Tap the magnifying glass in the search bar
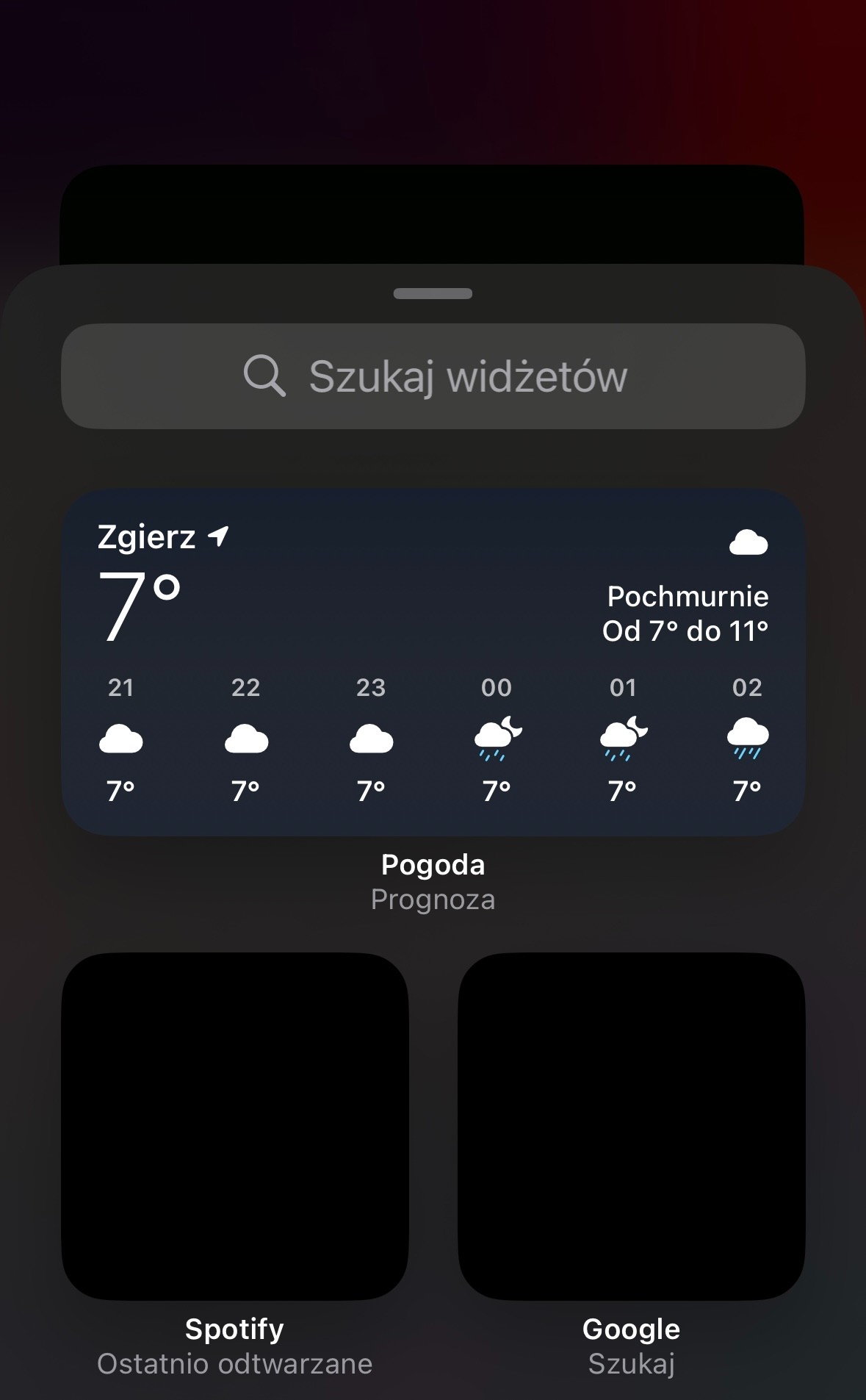The height and width of the screenshot is (1400, 866). pyautogui.click(x=266, y=376)
